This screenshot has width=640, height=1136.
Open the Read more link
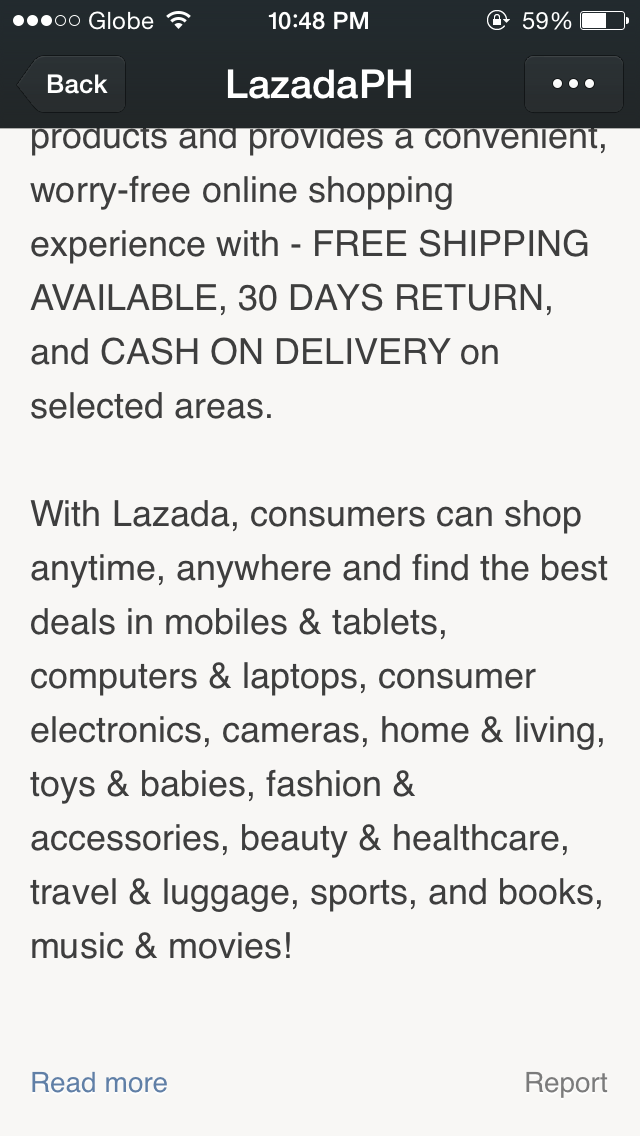click(99, 1082)
